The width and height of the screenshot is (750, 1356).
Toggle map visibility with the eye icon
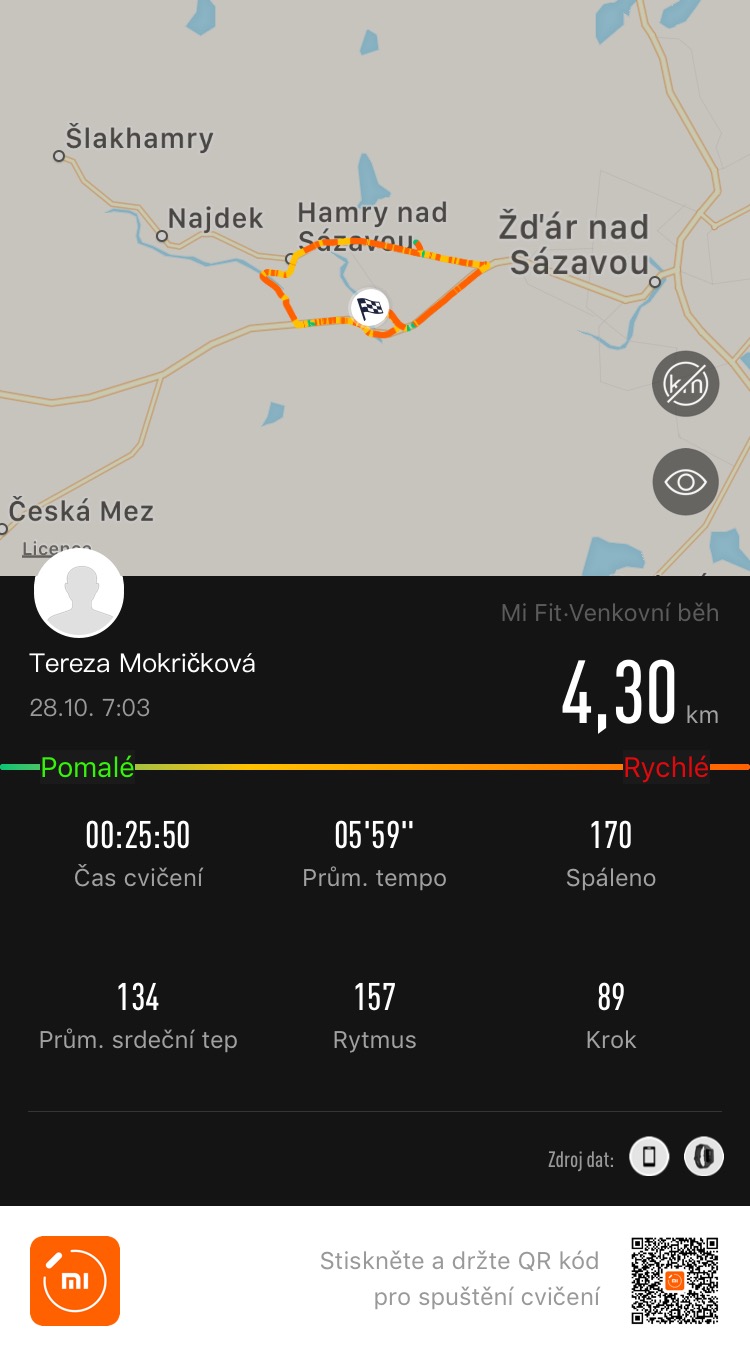click(686, 482)
